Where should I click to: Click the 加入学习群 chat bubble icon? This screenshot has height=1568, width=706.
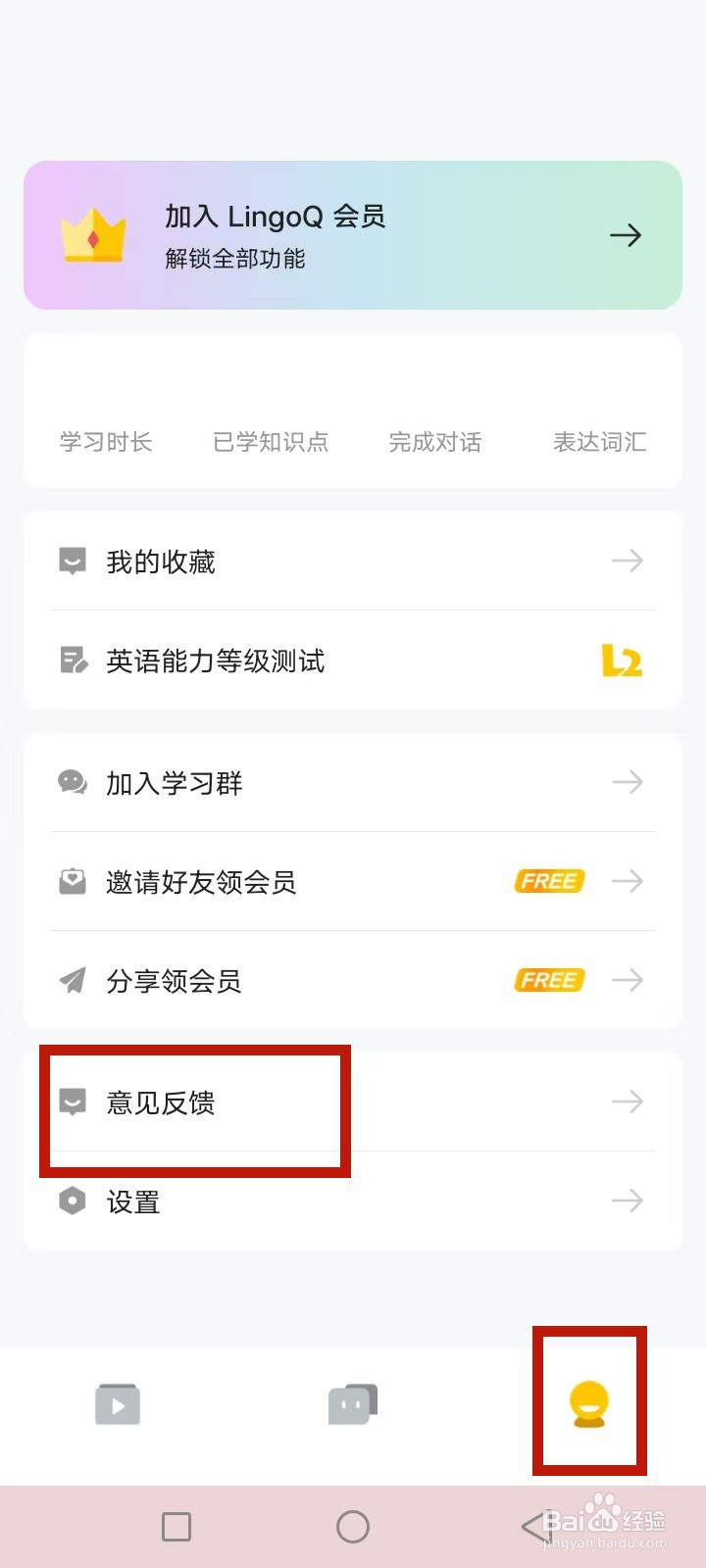72,782
